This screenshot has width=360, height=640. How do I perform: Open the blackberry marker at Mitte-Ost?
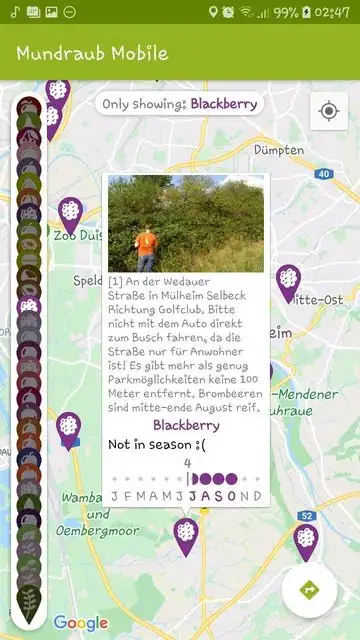tap(288, 283)
